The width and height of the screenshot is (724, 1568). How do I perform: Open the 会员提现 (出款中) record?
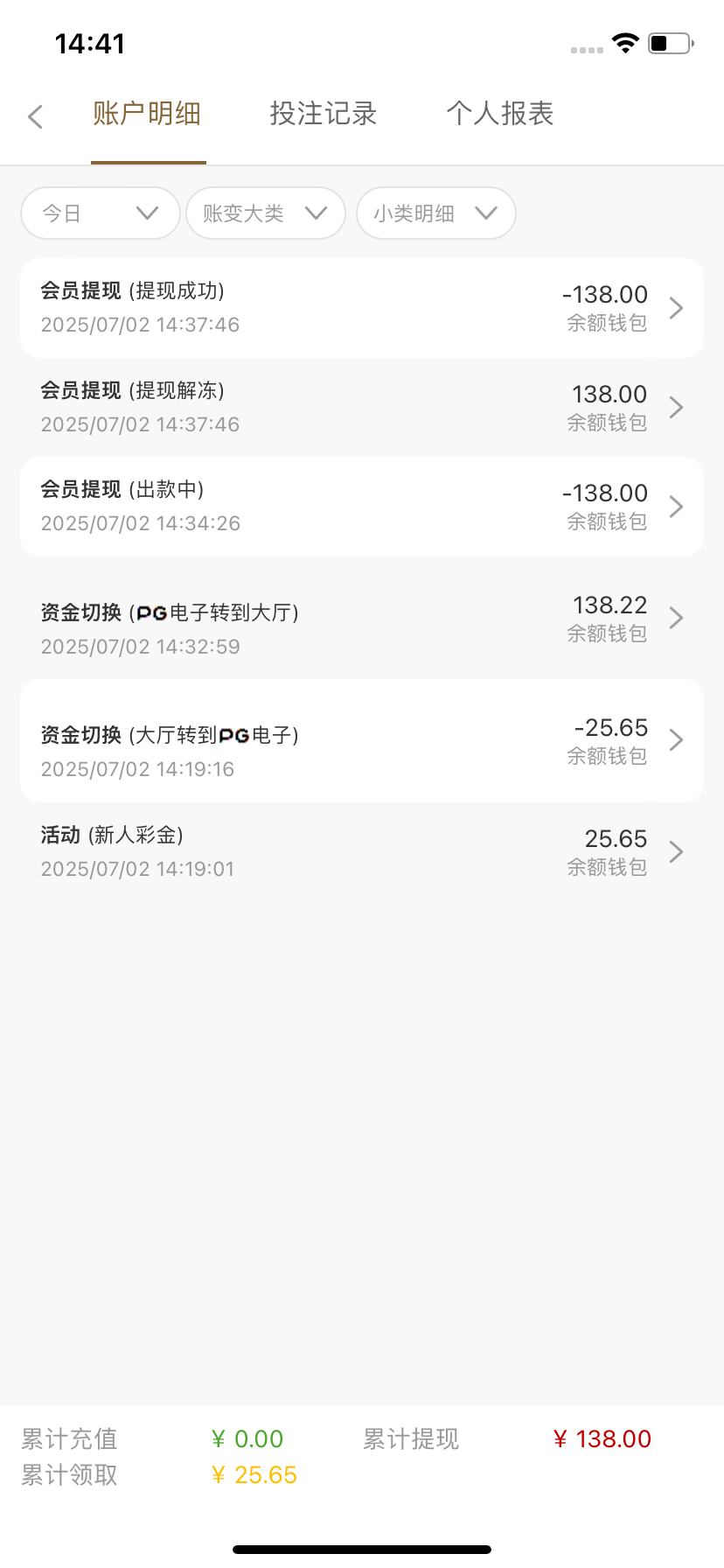coord(362,507)
